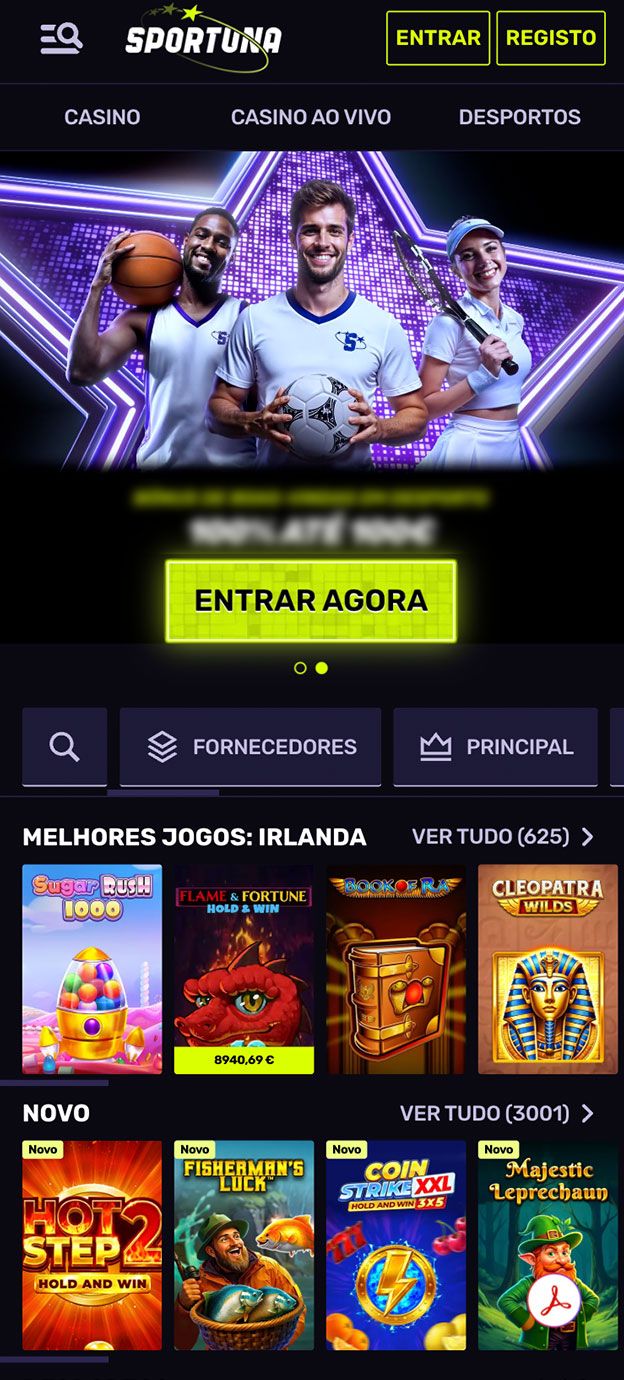Launch the Sugar Rush 1000 game
Image resolution: width=624 pixels, height=1380 pixels.
point(92,969)
